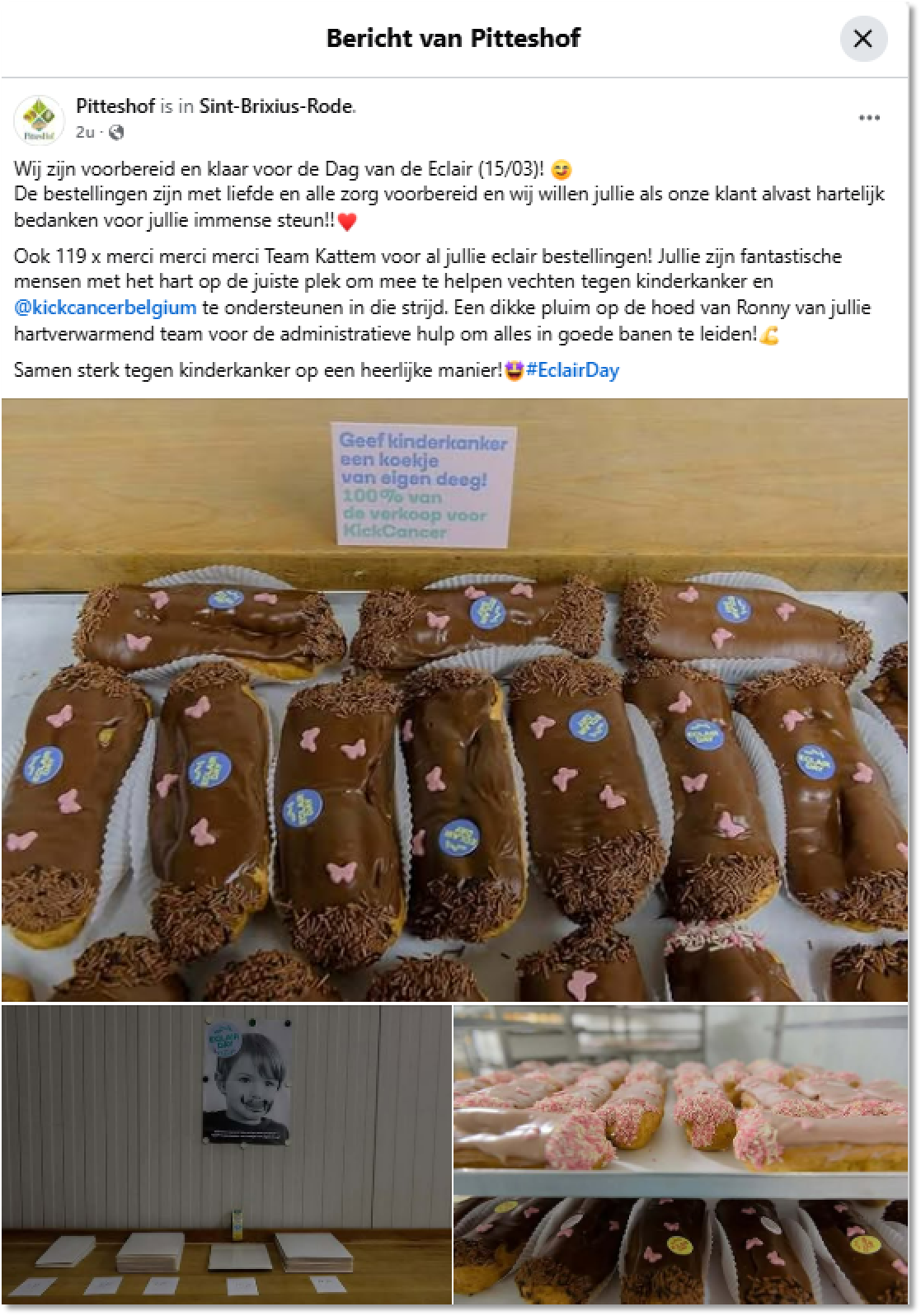The width and height of the screenshot is (921, 1316).
Task: Open Pitteshof profile picture
Action: click(x=39, y=120)
